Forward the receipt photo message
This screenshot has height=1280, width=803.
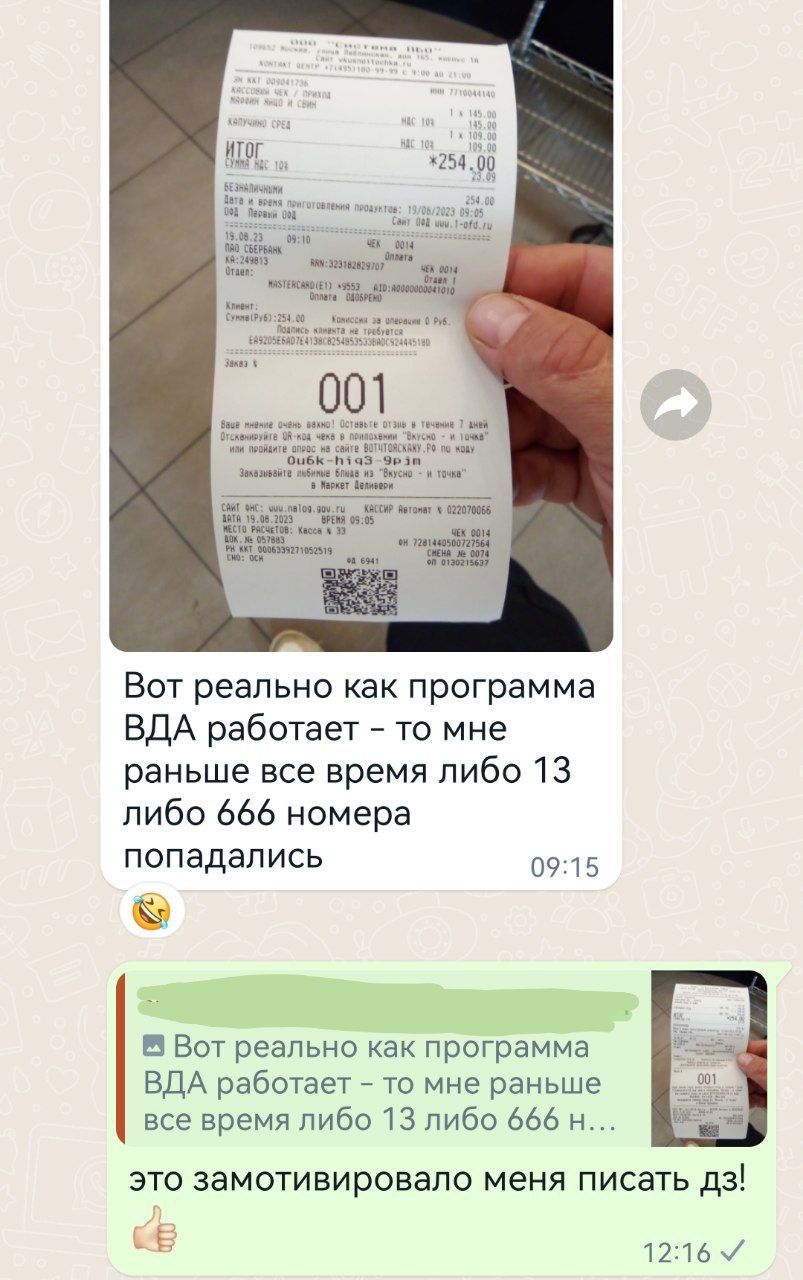tap(676, 404)
